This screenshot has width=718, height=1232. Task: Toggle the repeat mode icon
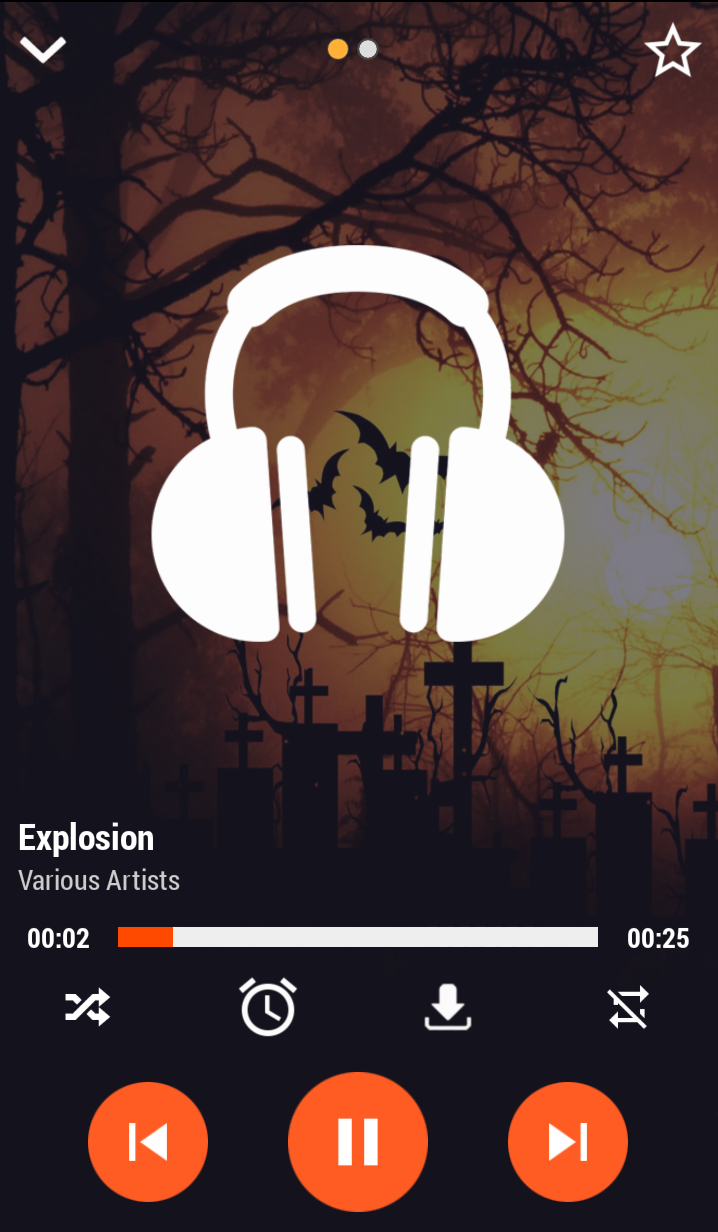[x=628, y=1007]
